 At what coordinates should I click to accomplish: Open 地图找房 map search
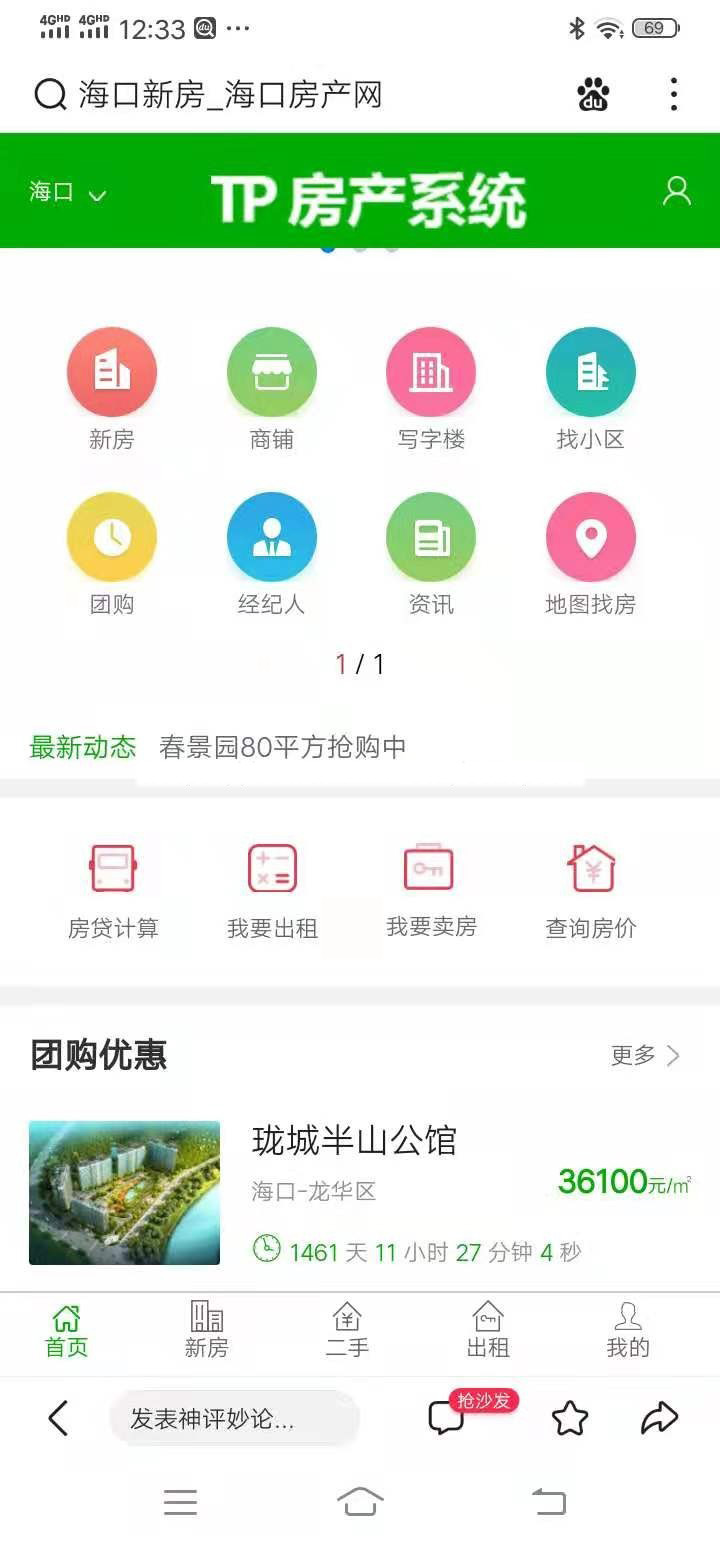pyautogui.click(x=590, y=537)
